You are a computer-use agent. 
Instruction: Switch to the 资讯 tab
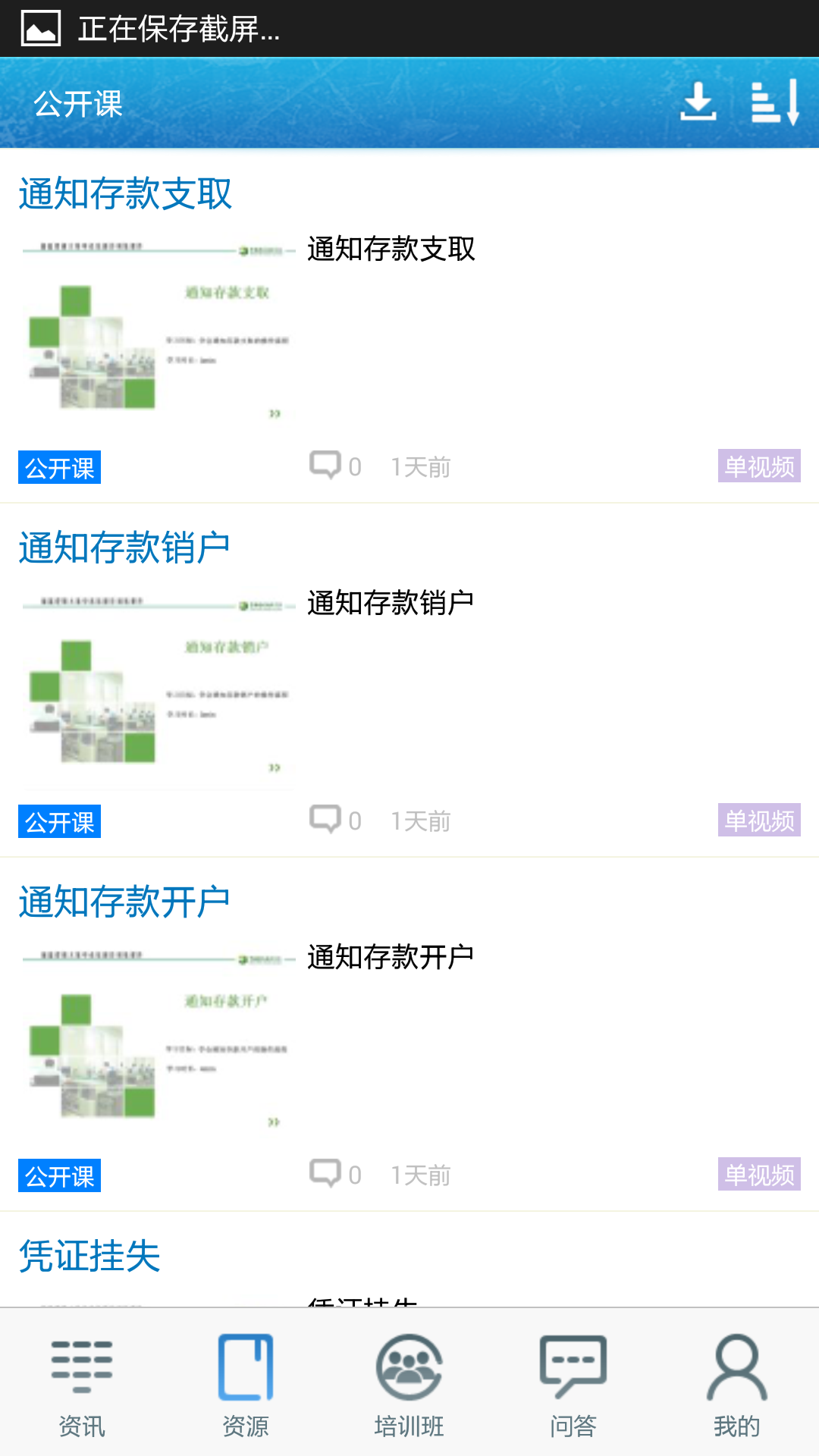(x=82, y=1384)
